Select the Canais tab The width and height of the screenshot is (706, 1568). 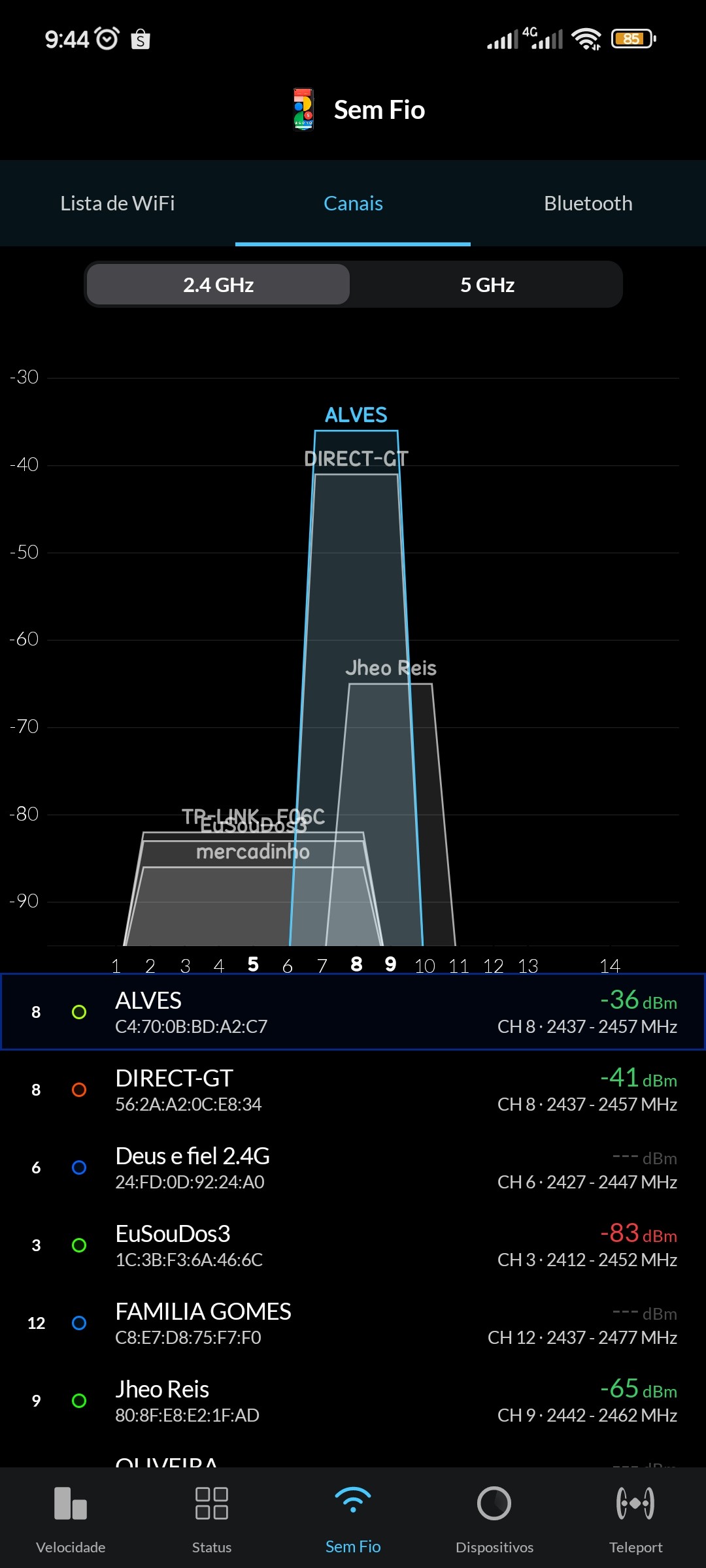click(x=353, y=203)
